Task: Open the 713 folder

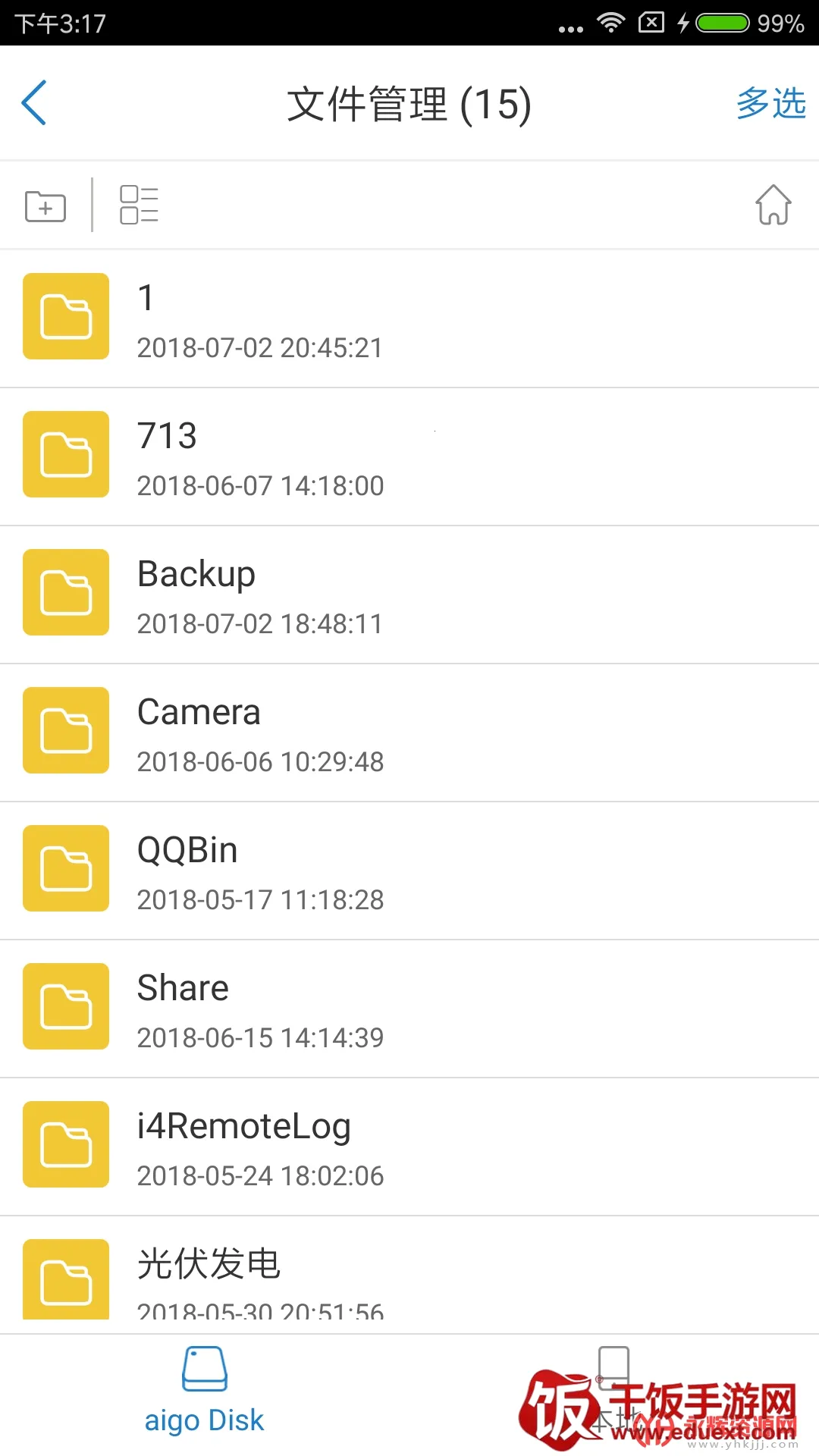Action: pos(409,457)
